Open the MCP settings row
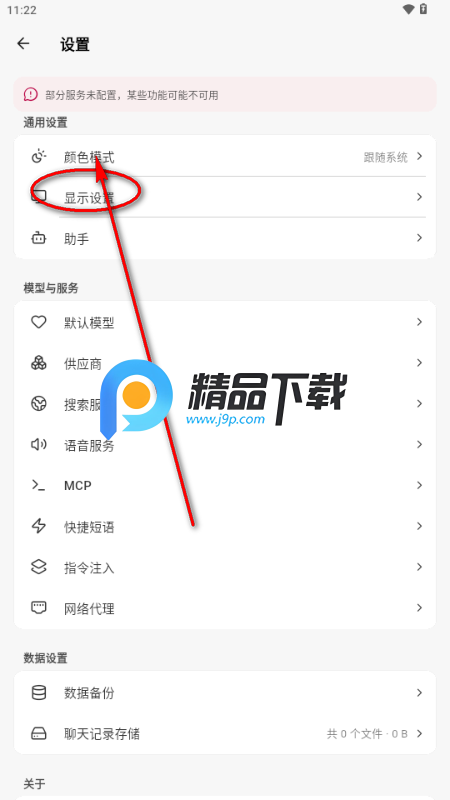This screenshot has width=450, height=800. (225, 485)
